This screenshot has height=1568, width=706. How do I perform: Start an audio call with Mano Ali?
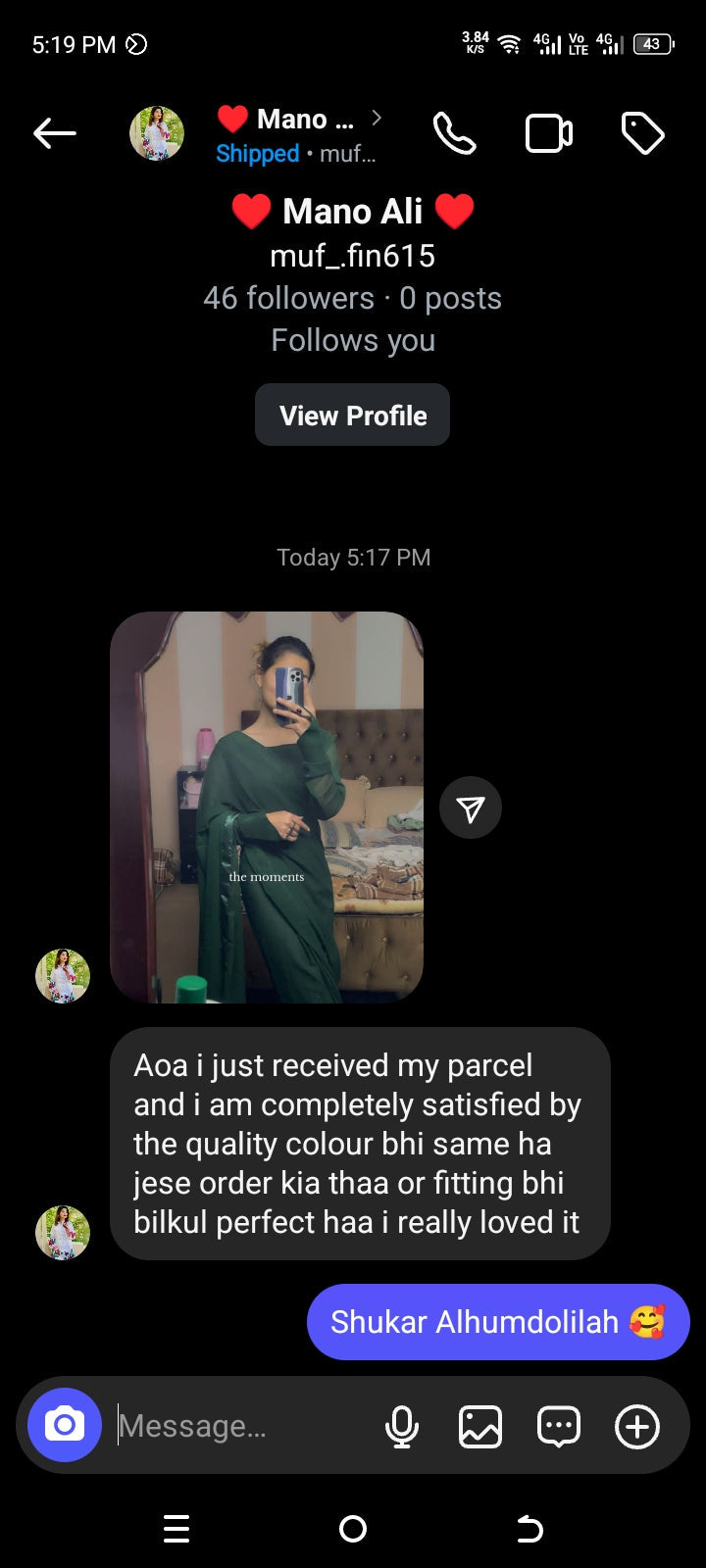(x=454, y=133)
